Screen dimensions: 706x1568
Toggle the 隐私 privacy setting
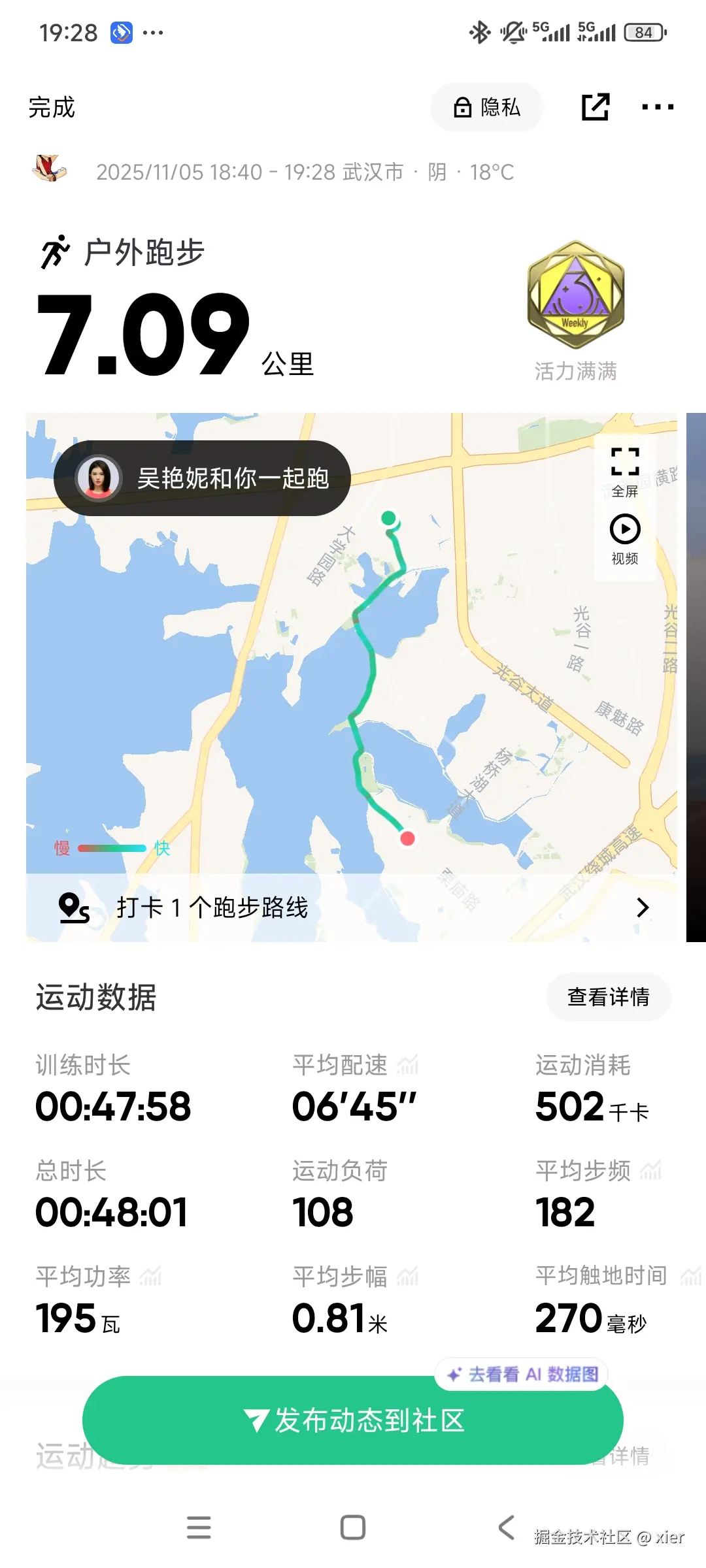[x=486, y=108]
